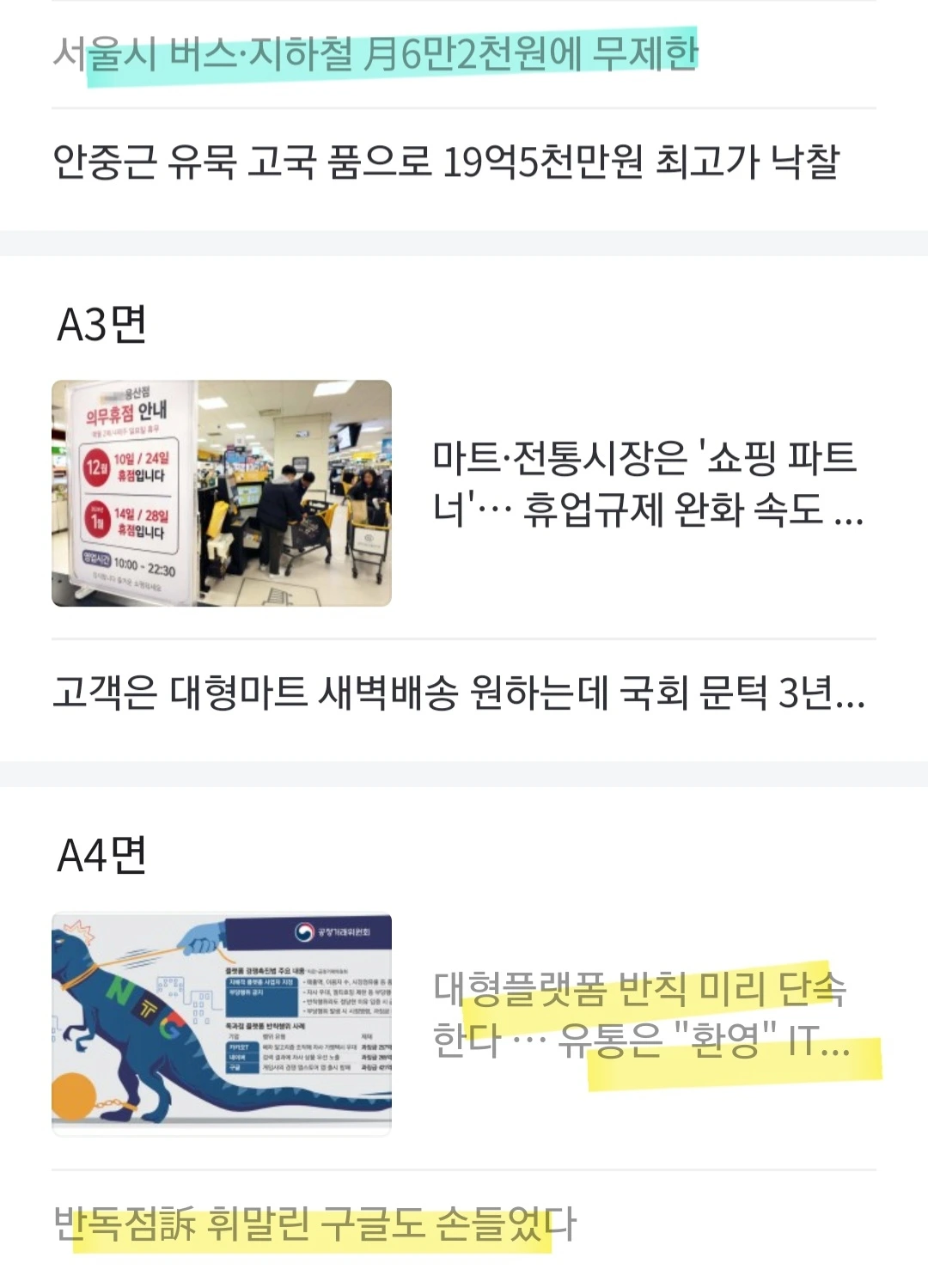Open the 반독점訴 구글 article
Viewport: 928px width, 1288px height.
coord(314,1223)
